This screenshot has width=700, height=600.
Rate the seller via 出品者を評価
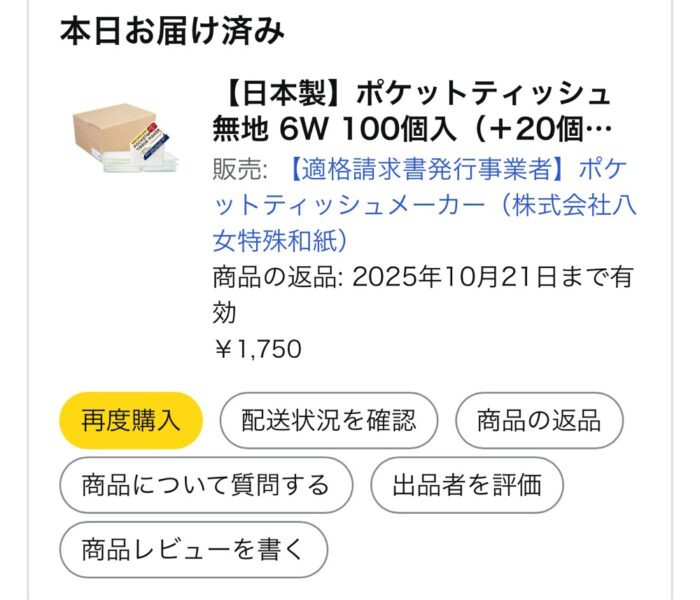(x=467, y=486)
